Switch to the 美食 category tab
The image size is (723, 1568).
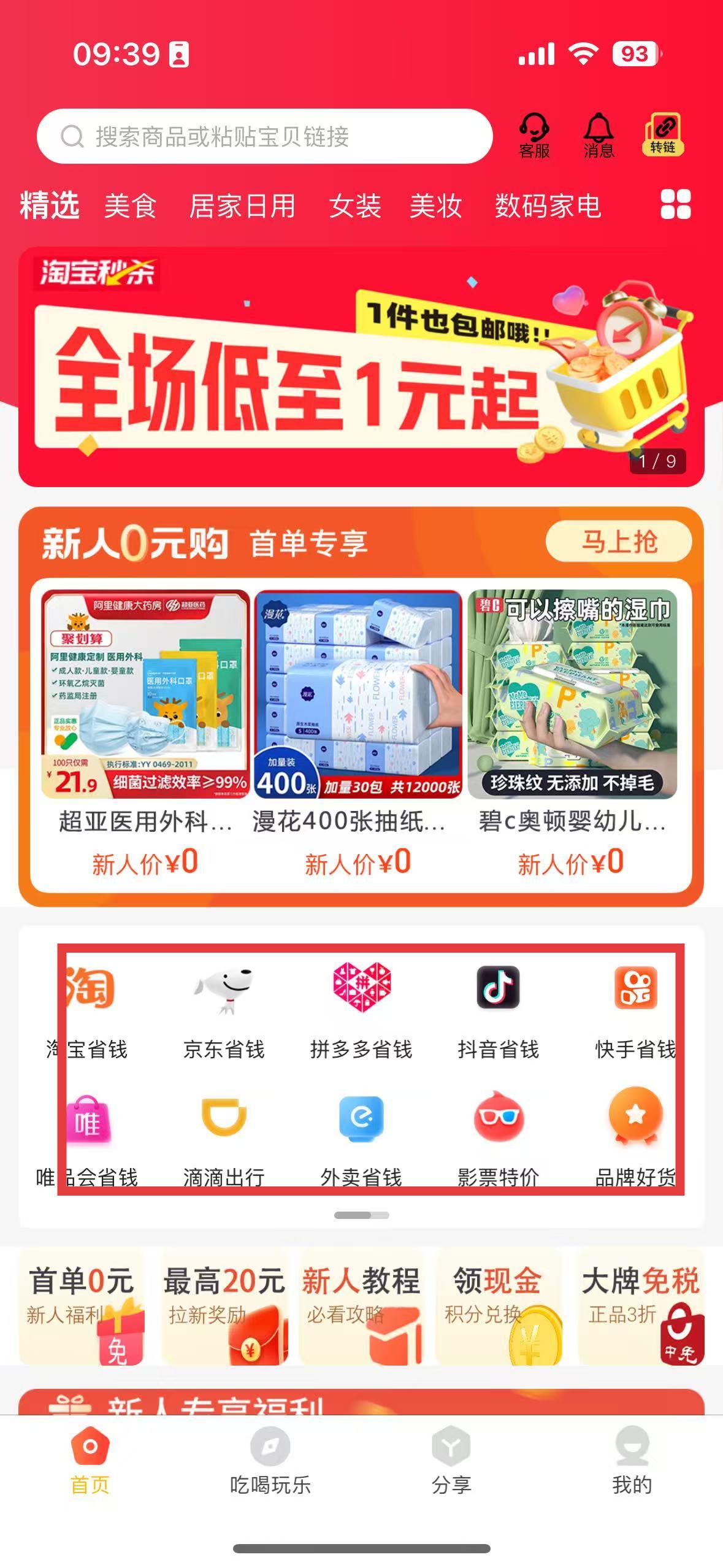point(130,206)
